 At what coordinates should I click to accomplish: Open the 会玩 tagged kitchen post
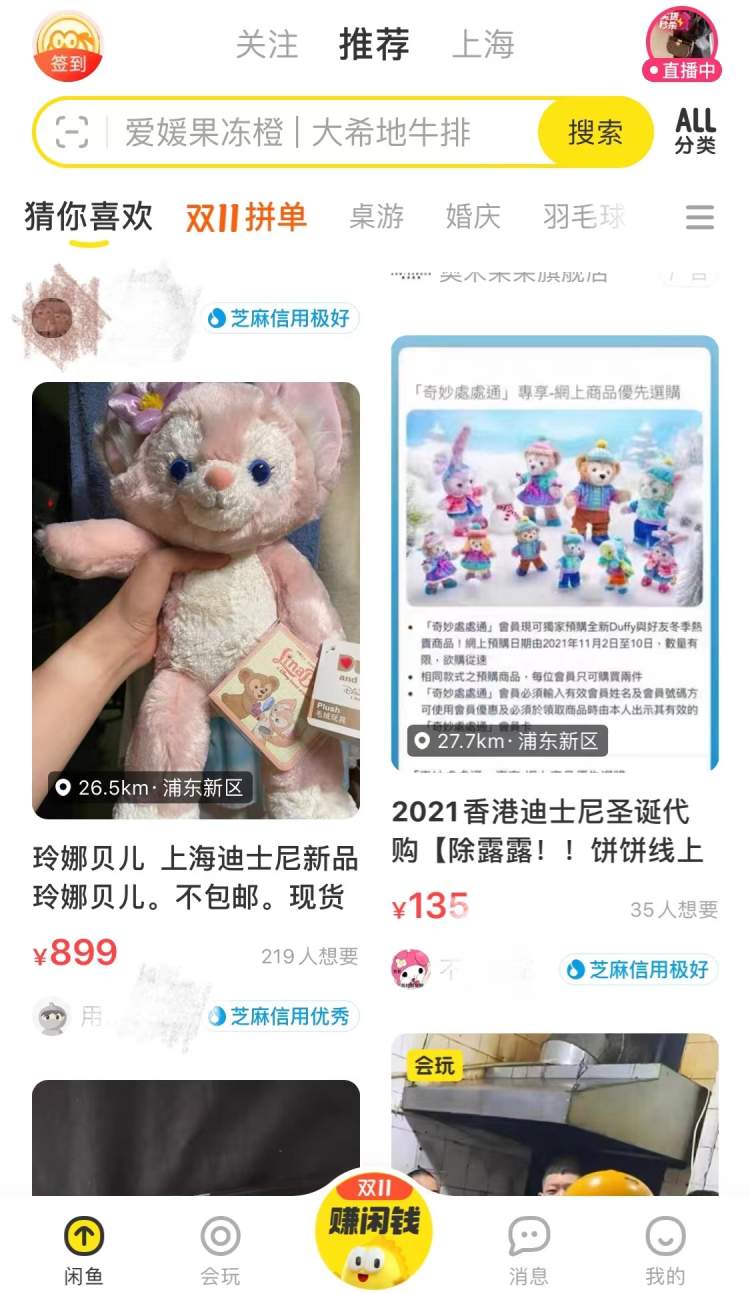554,1115
